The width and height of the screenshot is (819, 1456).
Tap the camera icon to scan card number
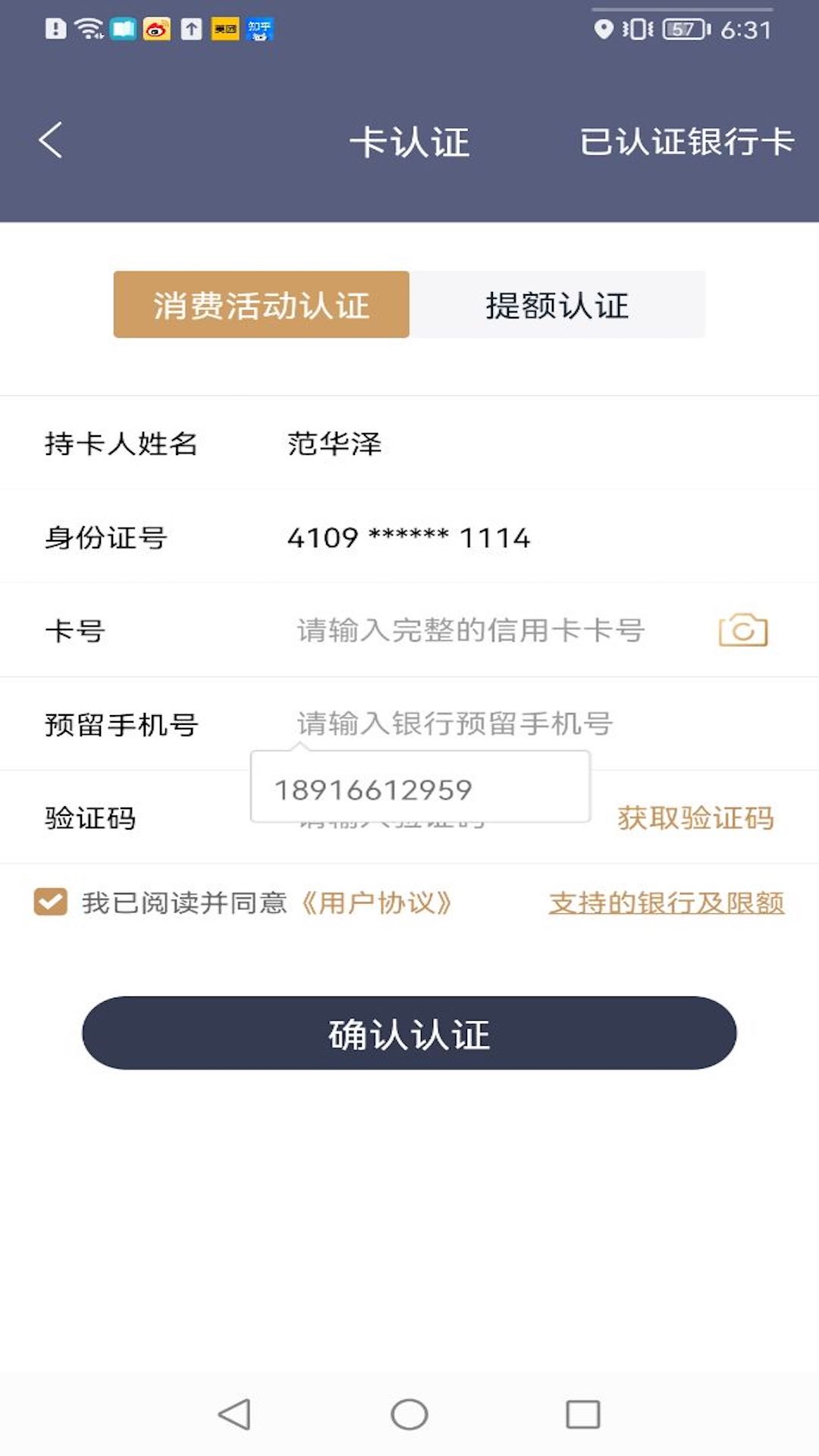point(742,631)
